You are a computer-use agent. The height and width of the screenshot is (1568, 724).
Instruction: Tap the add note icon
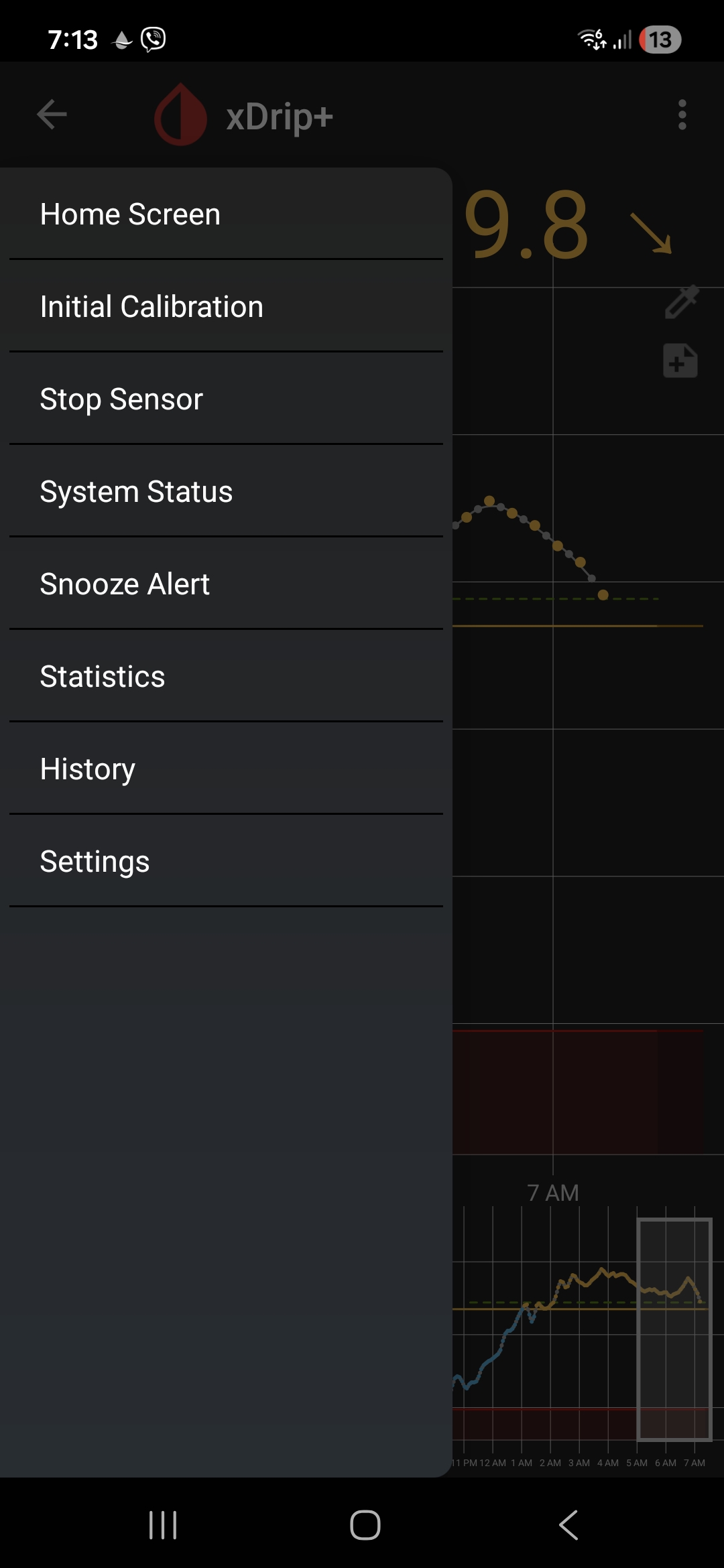point(680,361)
